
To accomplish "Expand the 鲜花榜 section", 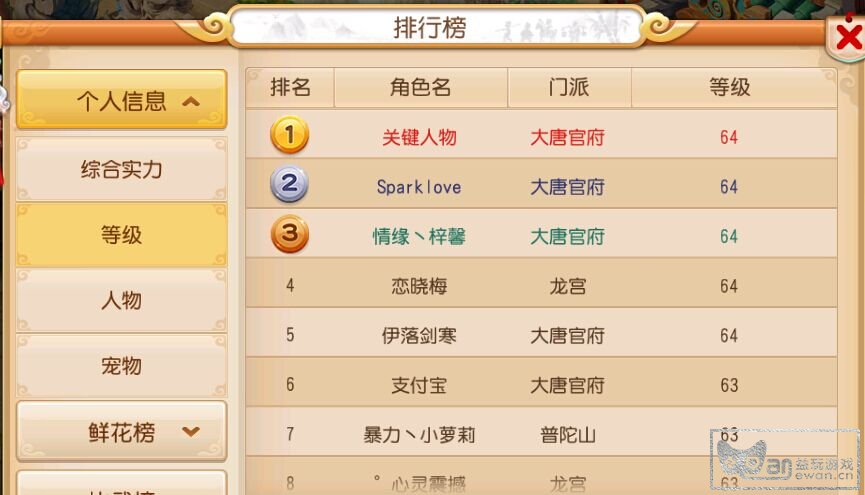I will (x=121, y=432).
